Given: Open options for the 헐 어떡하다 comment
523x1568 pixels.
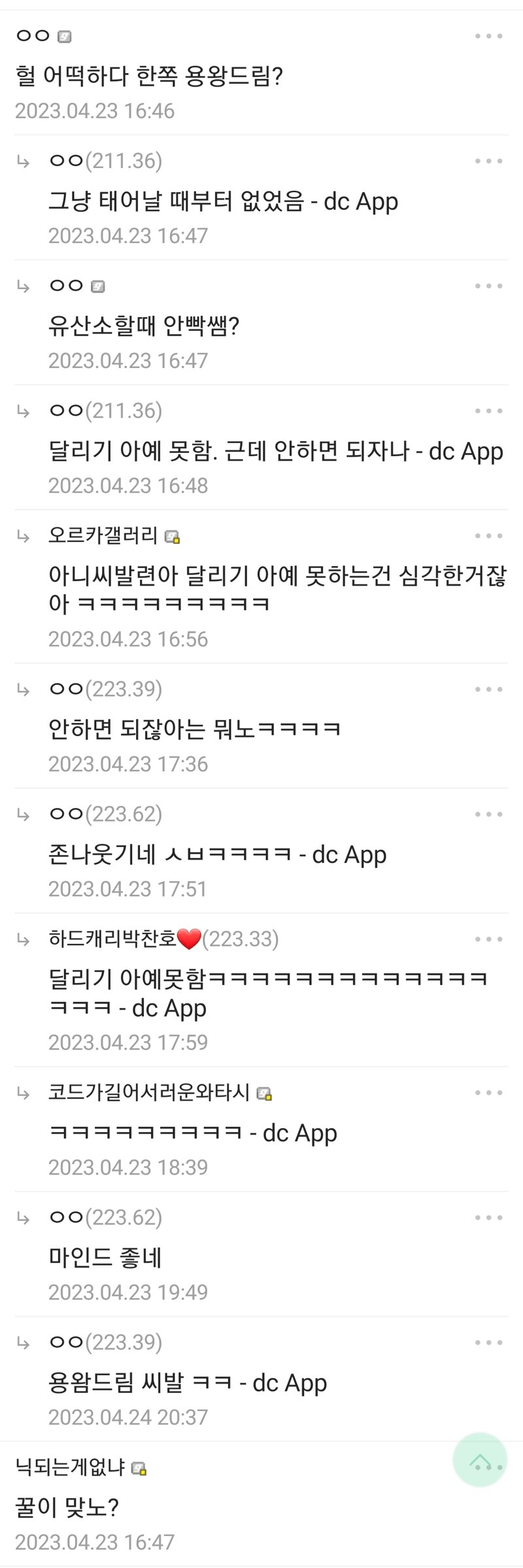Looking at the screenshot, I should [x=488, y=37].
